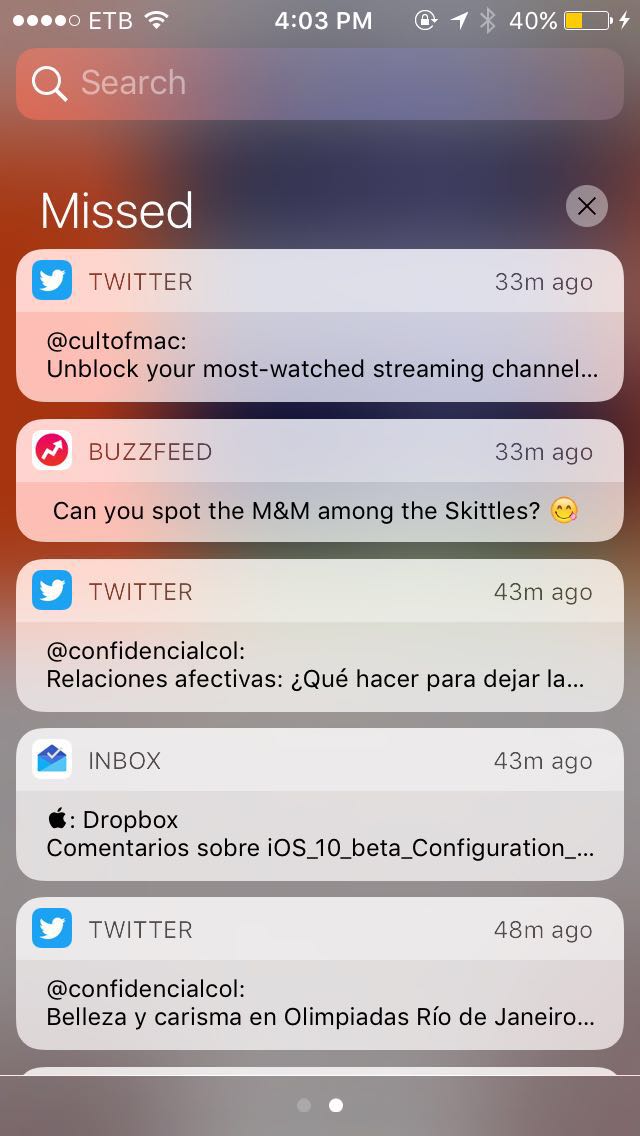Open the Relaciones afectivas tweet notification

320,635
